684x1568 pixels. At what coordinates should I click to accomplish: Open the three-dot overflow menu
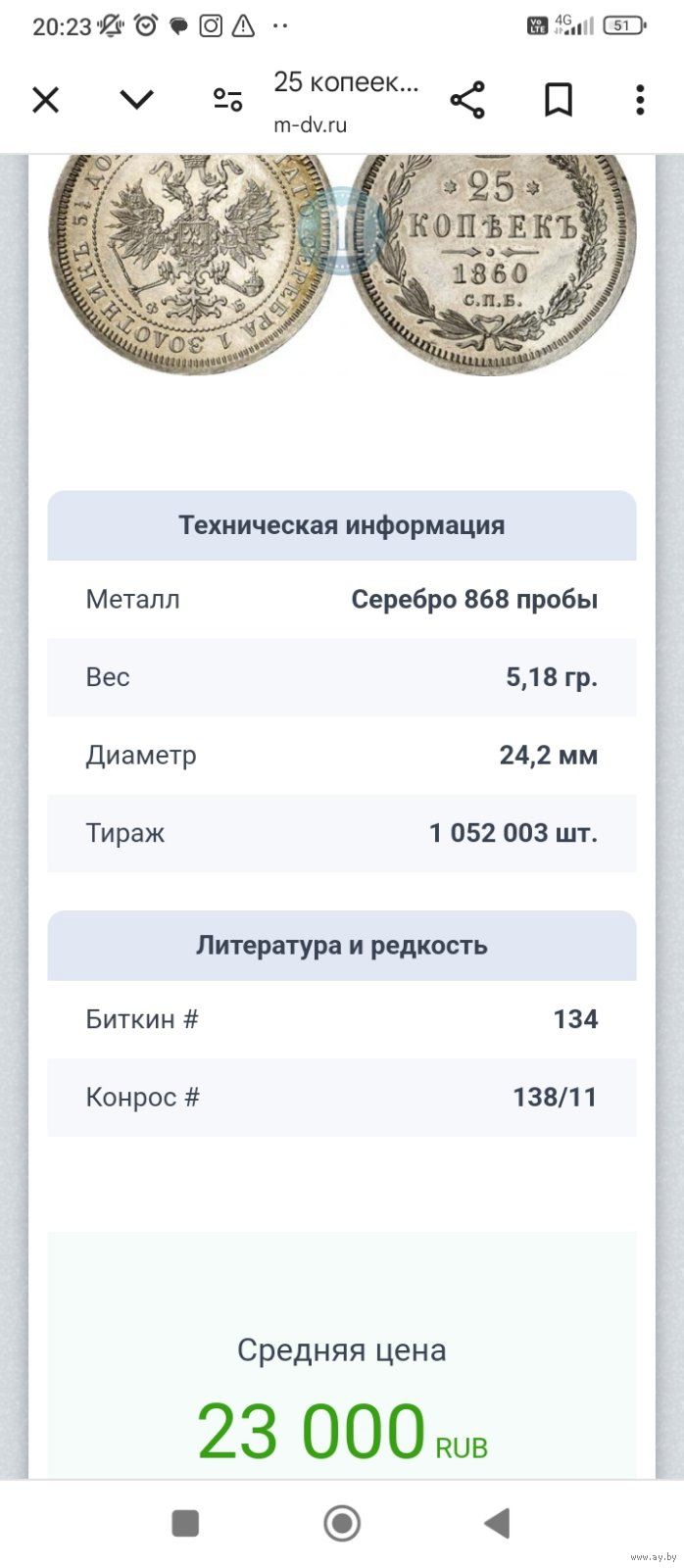[640, 100]
